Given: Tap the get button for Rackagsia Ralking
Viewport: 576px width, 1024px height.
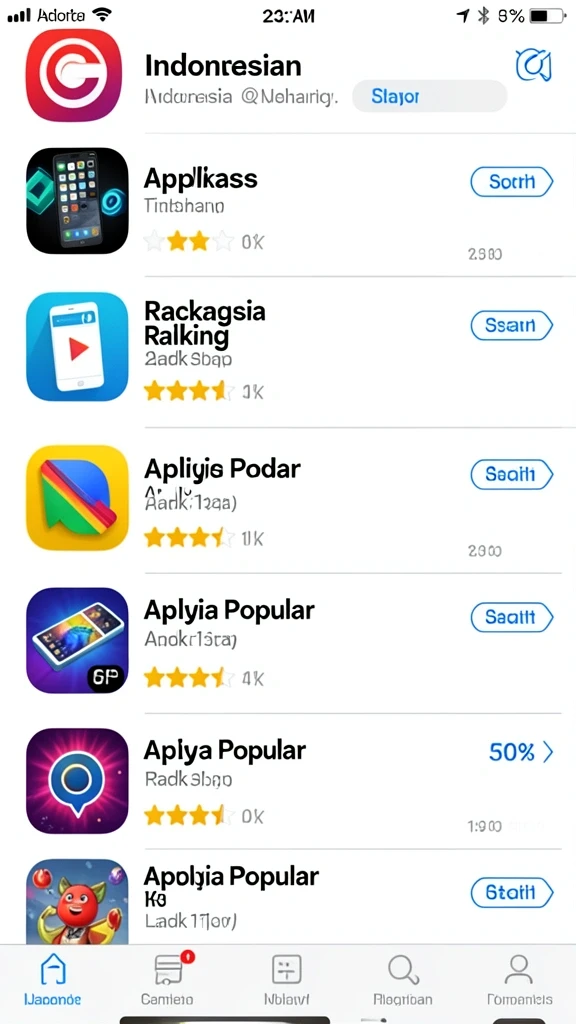Looking at the screenshot, I should point(511,325).
